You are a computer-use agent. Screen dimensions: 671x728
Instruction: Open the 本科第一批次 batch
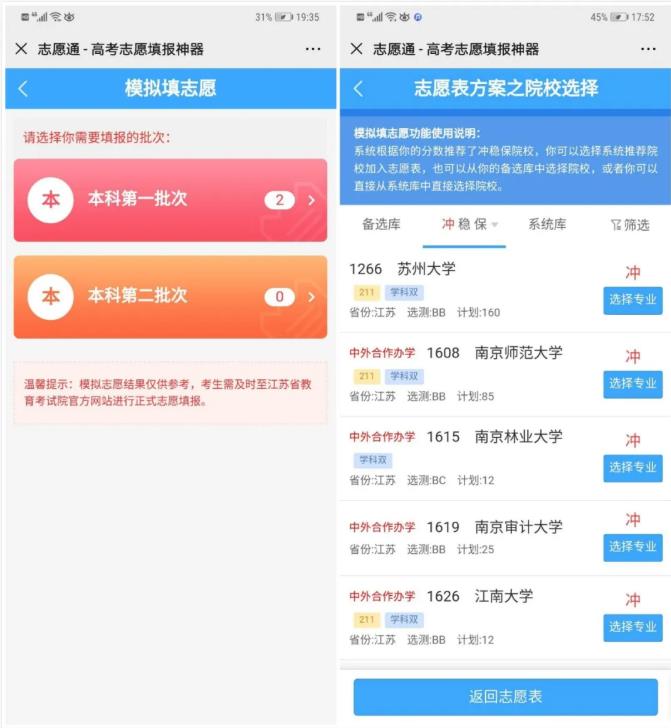click(170, 200)
